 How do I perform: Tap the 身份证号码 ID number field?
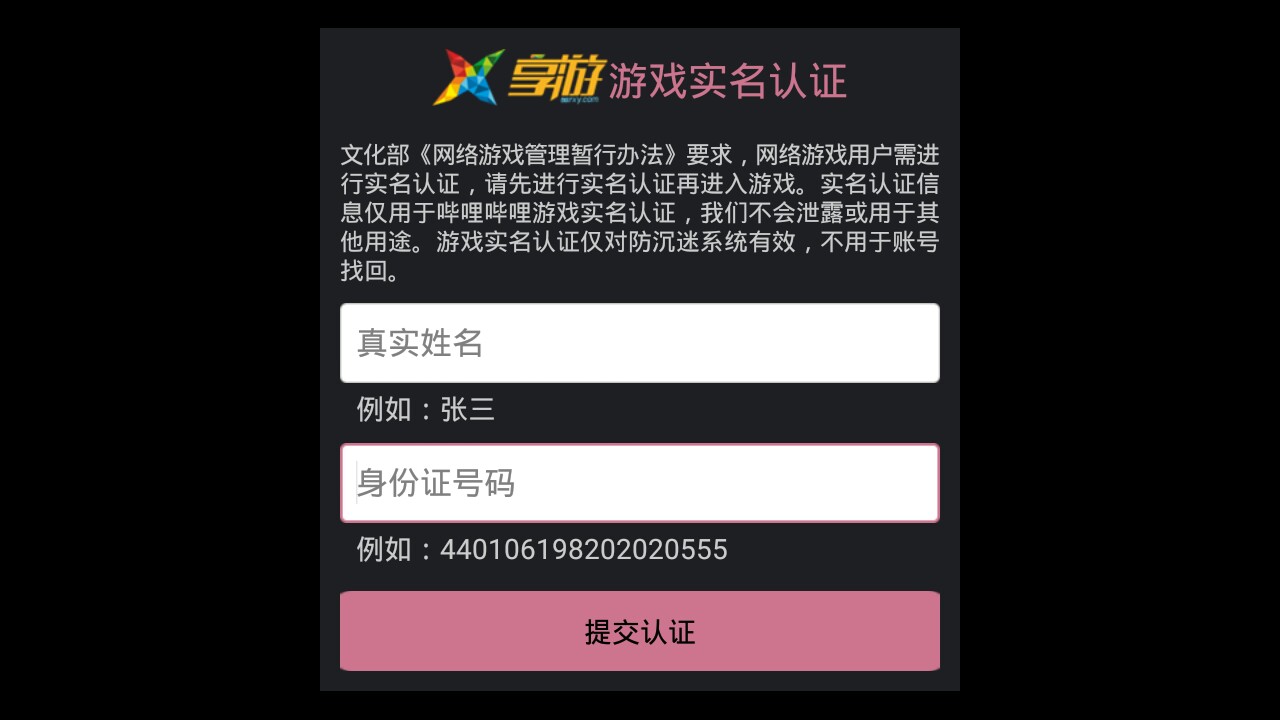640,483
